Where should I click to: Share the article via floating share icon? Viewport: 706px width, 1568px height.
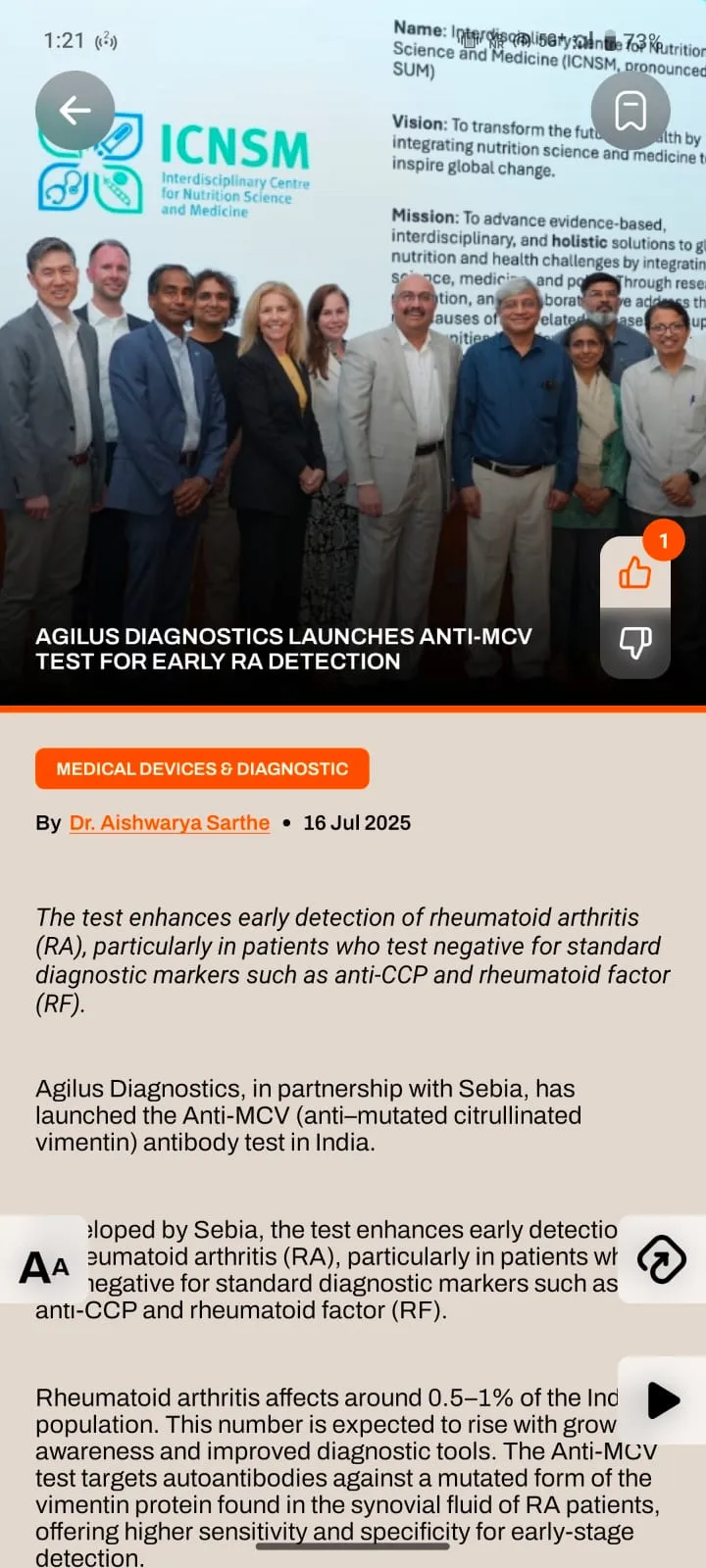point(662,1259)
